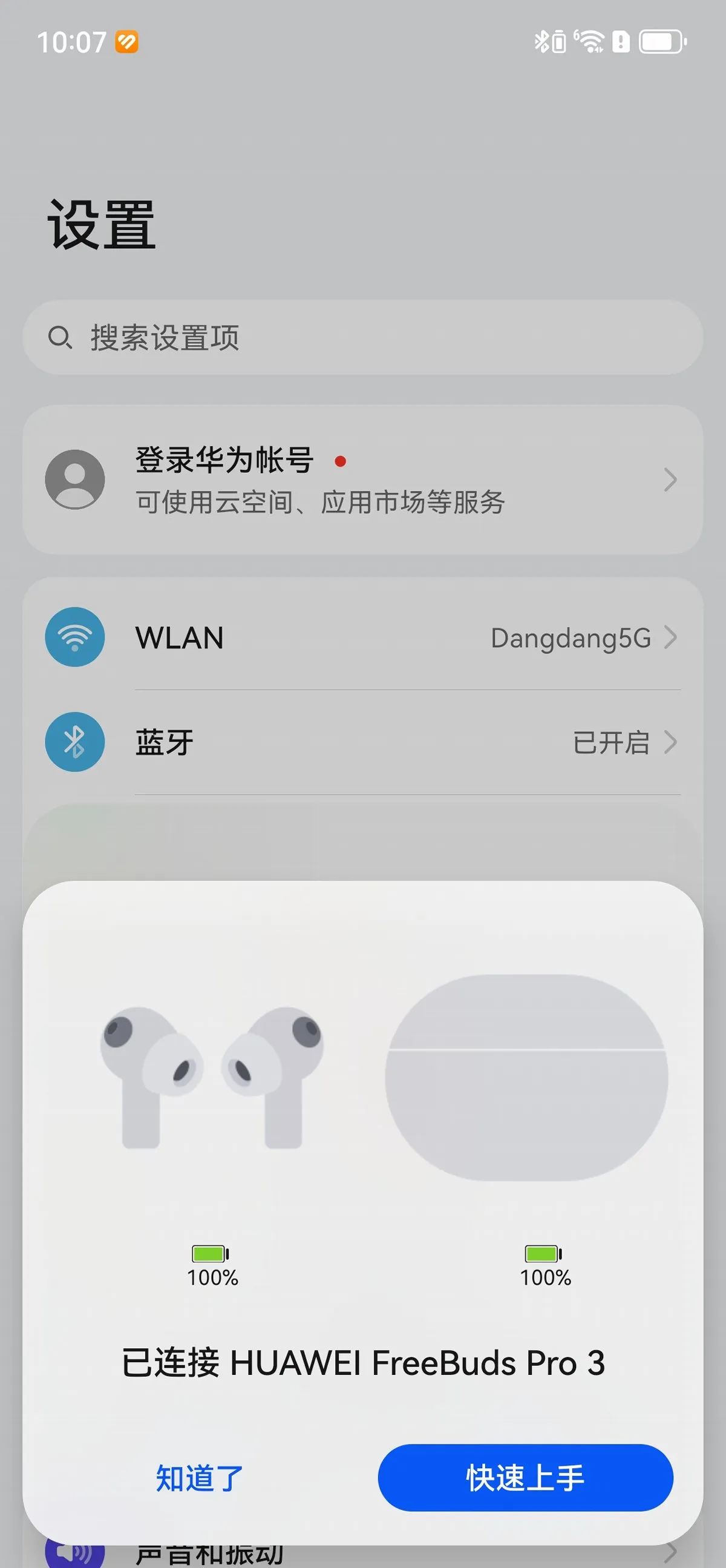Open the 搜索设置项 search box
This screenshot has width=726, height=1568.
pos(363,337)
